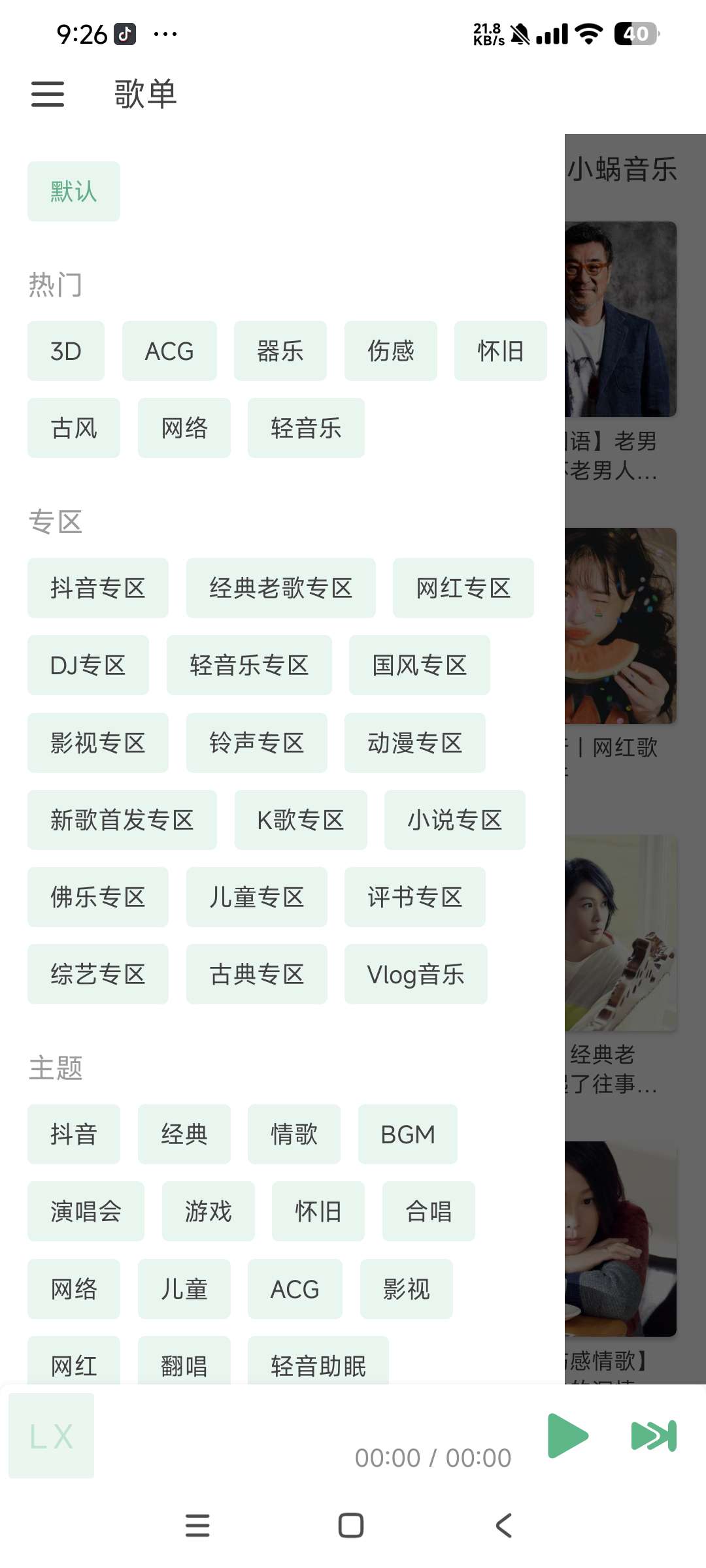Open the 抖音专区 zone

point(98,588)
